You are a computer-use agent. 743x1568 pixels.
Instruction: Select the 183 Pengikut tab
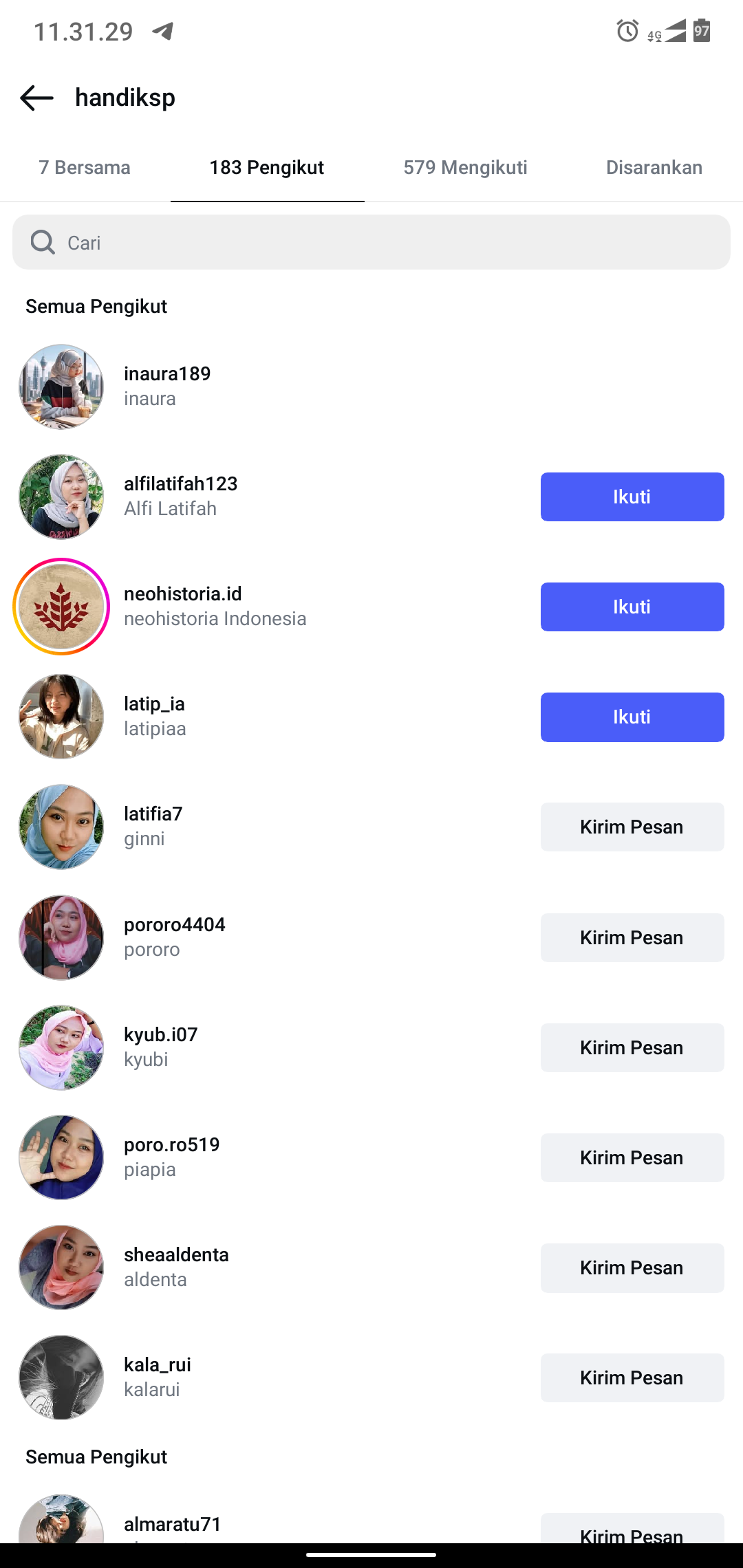(x=267, y=167)
